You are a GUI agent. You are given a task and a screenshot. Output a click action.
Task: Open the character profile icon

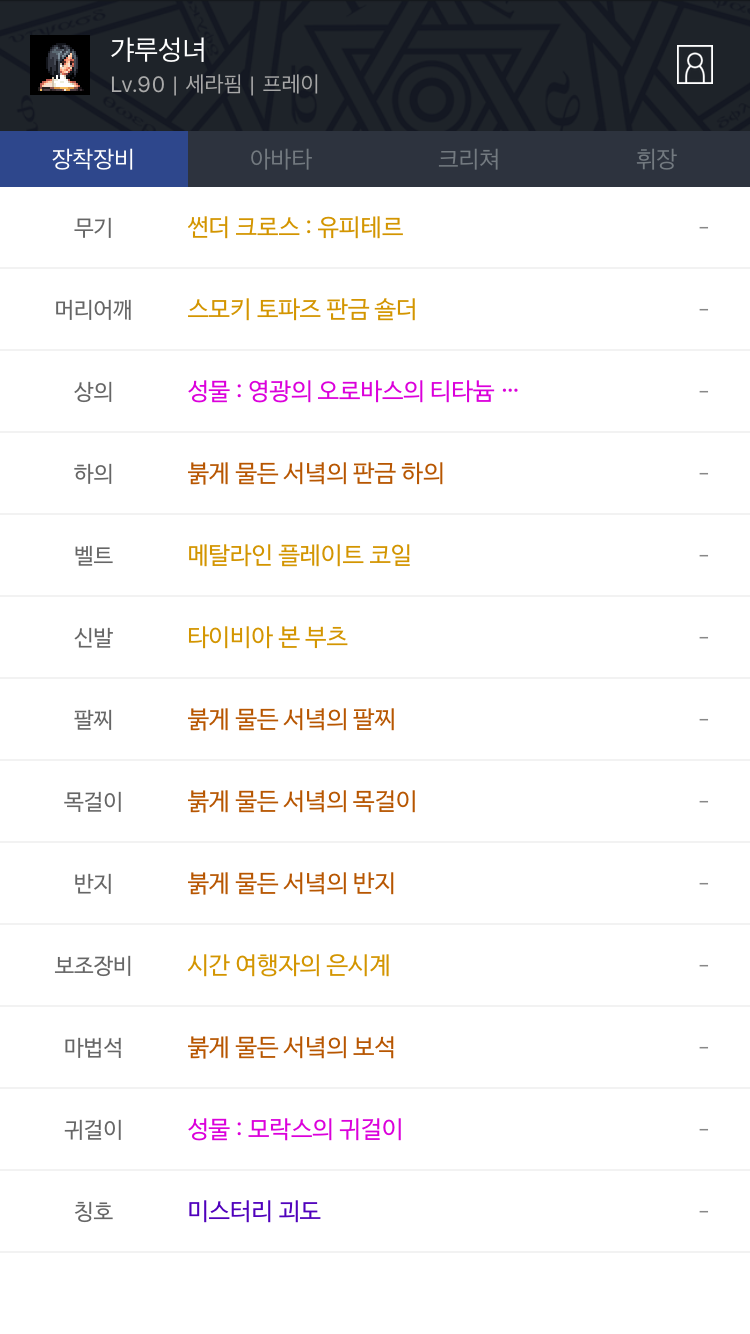[695, 64]
